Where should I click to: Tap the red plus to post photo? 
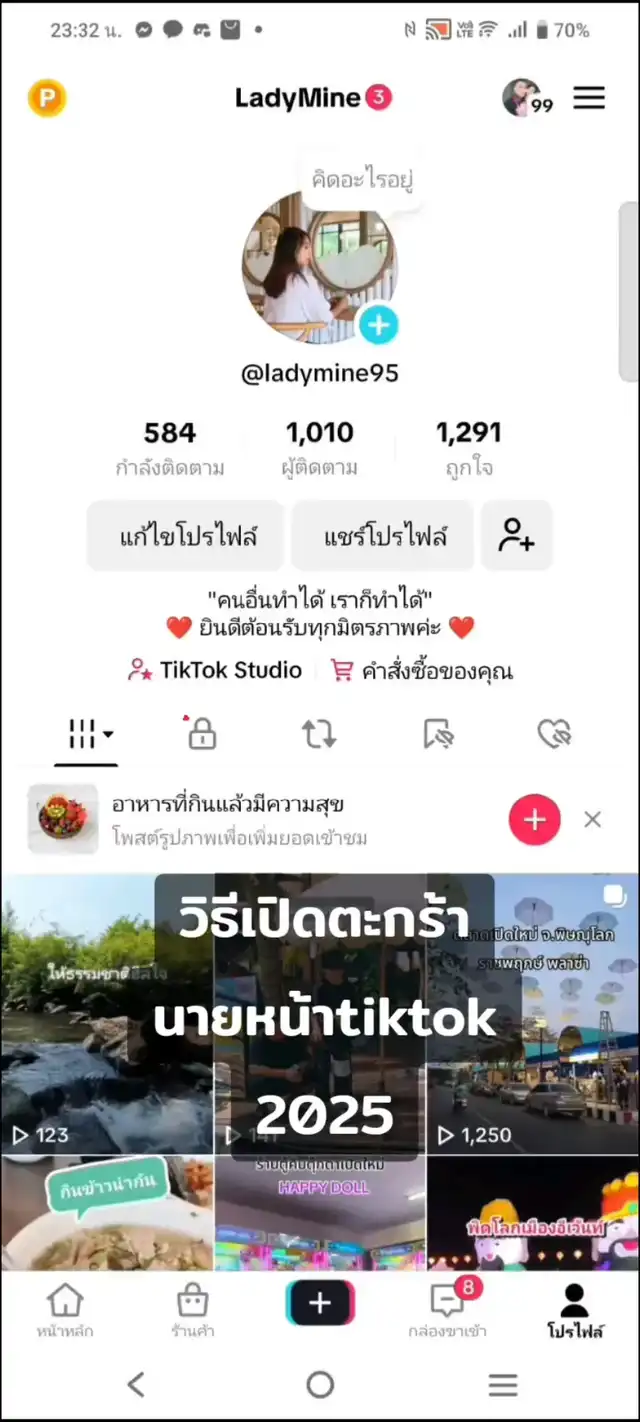534,820
